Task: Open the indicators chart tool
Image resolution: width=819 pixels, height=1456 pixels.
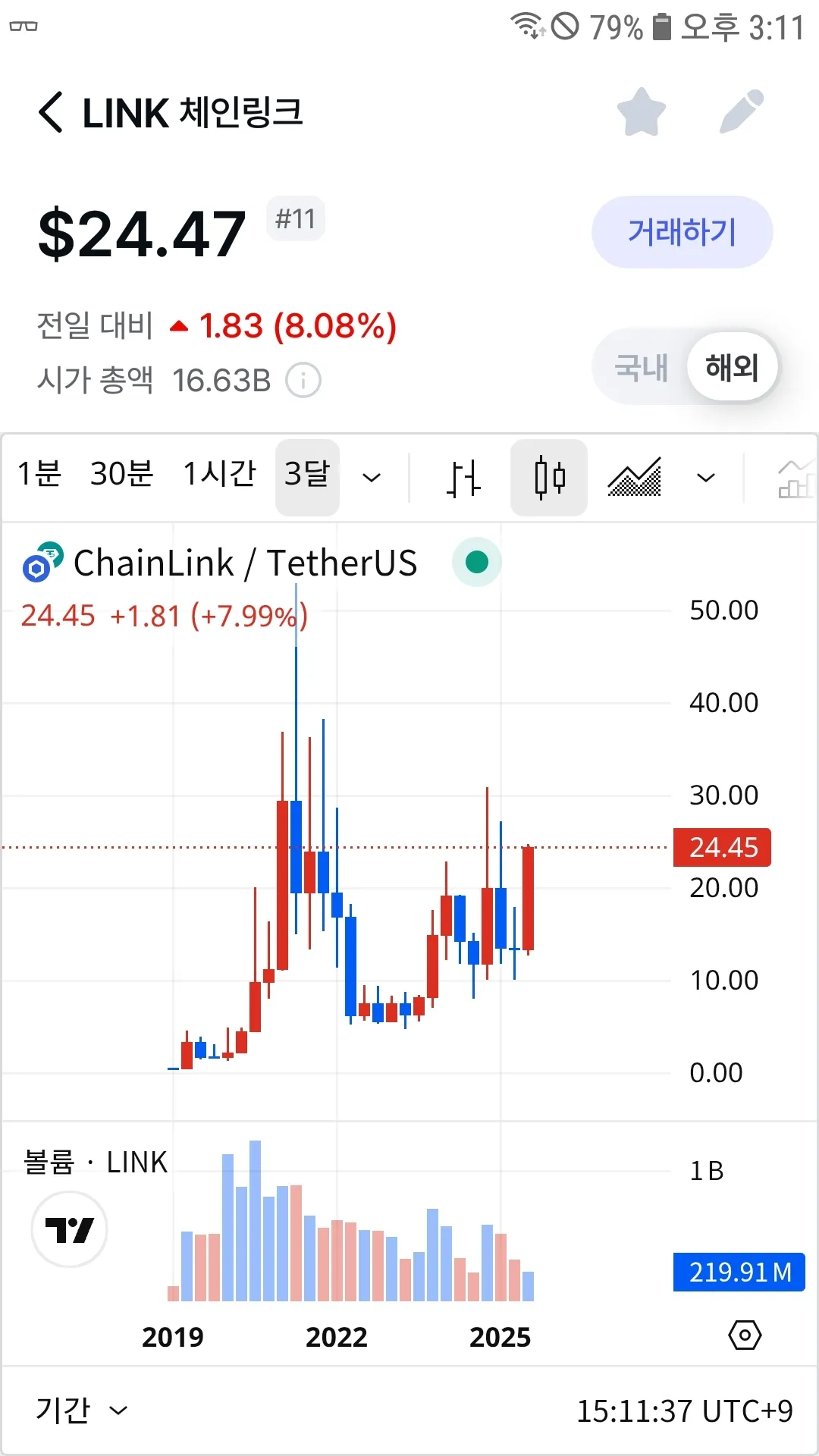Action: tap(795, 479)
